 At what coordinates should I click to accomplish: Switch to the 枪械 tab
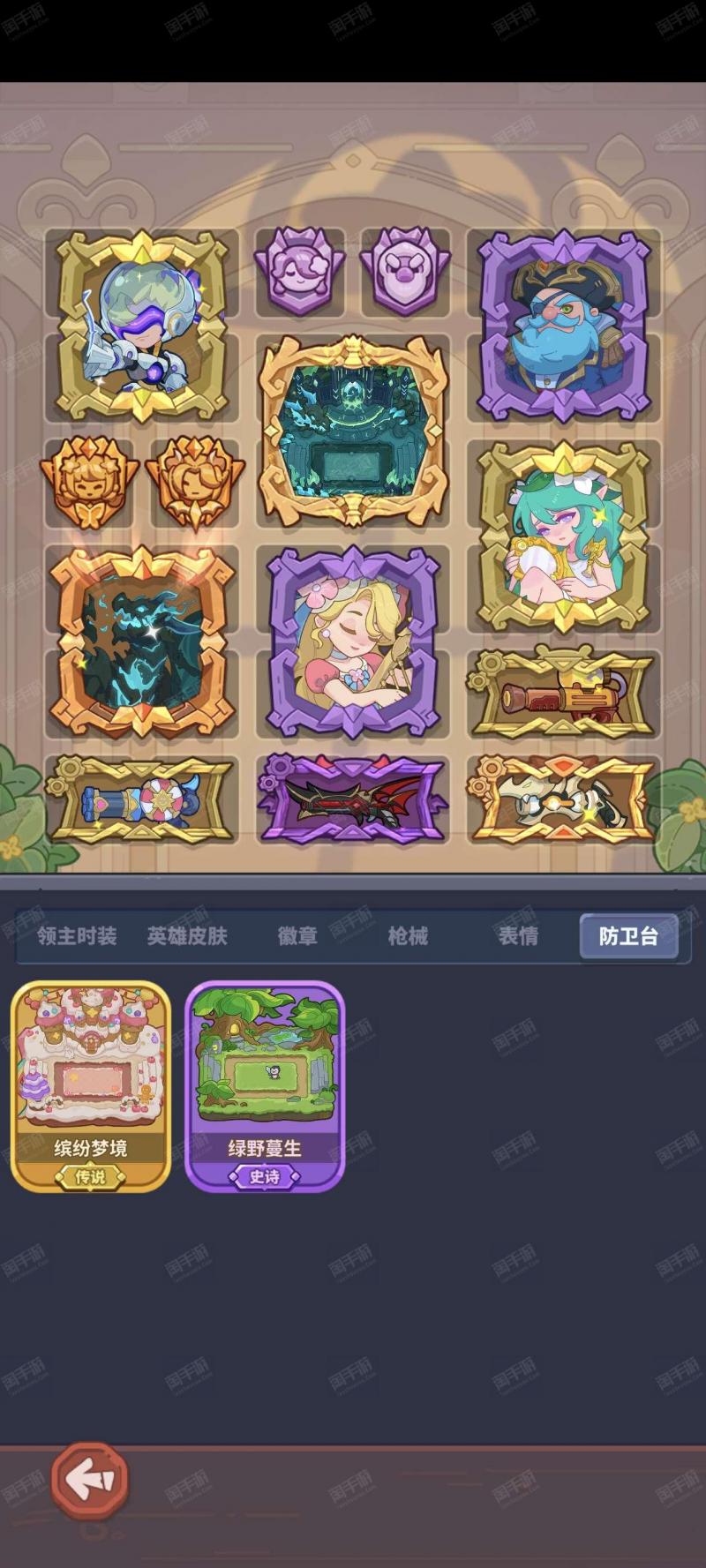pos(408,936)
